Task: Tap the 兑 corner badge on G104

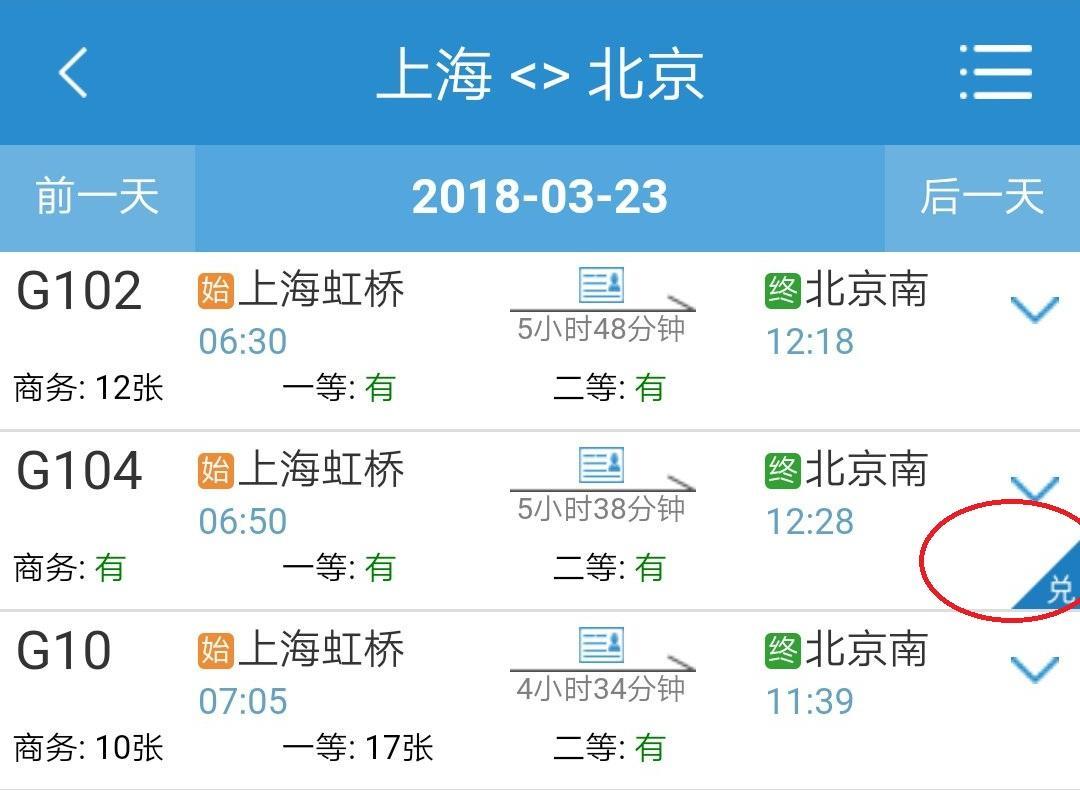Action: point(1055,586)
